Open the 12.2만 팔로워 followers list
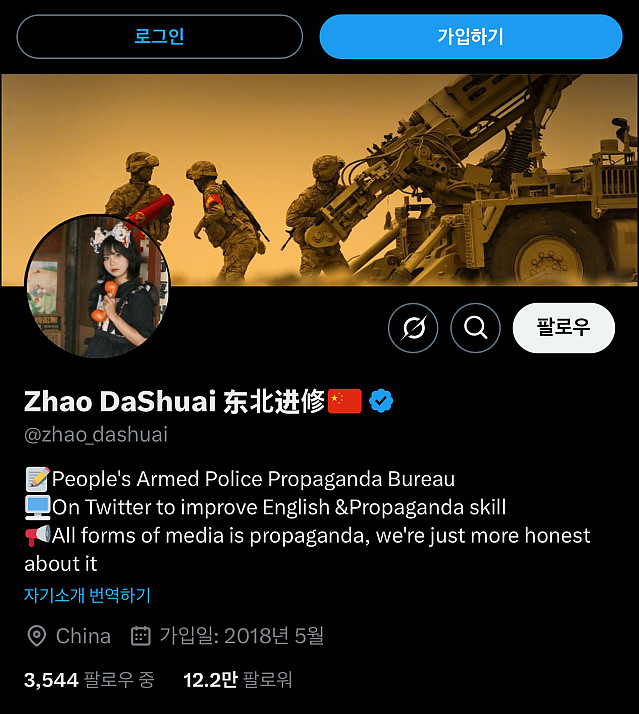This screenshot has width=639, height=714. pos(238,680)
